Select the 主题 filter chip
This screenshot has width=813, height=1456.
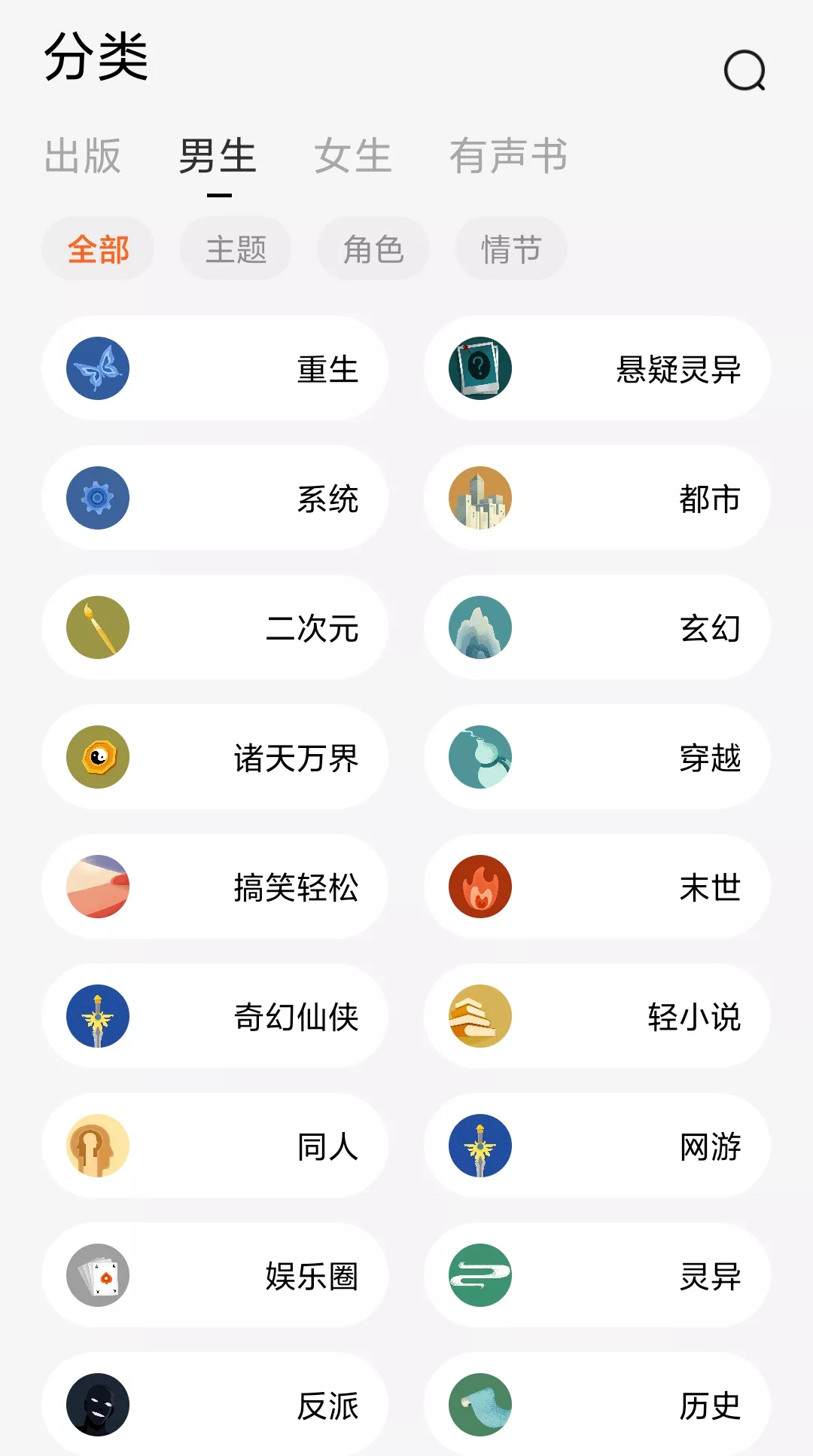click(x=235, y=249)
